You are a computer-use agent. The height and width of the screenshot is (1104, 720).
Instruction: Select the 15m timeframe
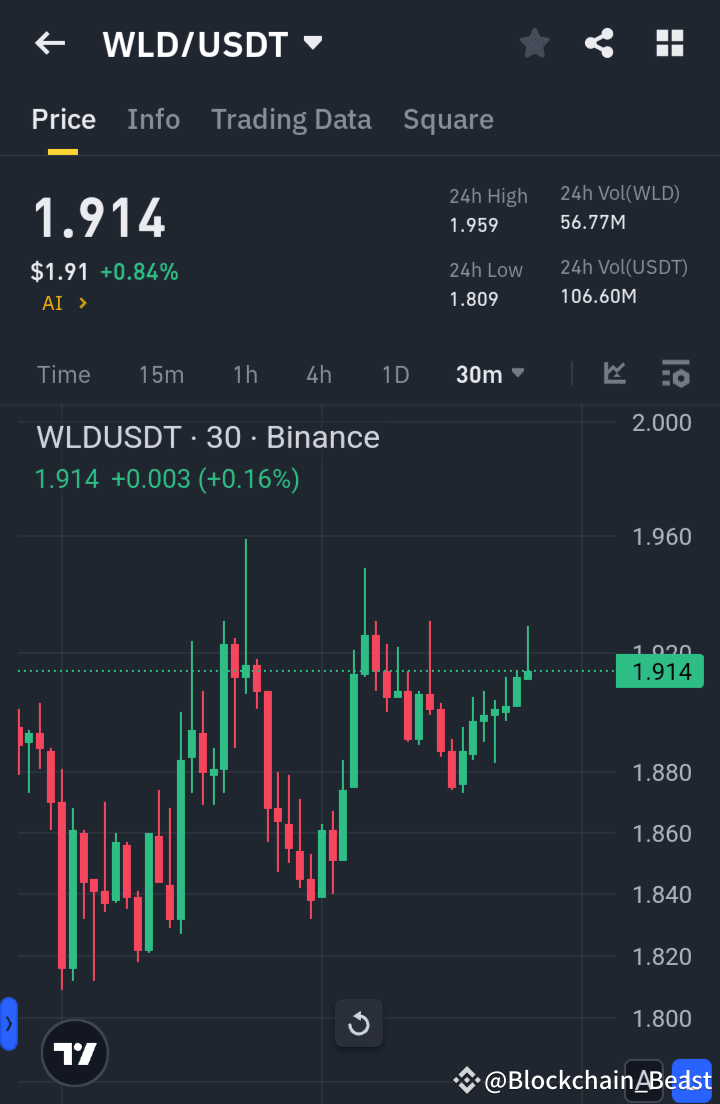click(161, 373)
